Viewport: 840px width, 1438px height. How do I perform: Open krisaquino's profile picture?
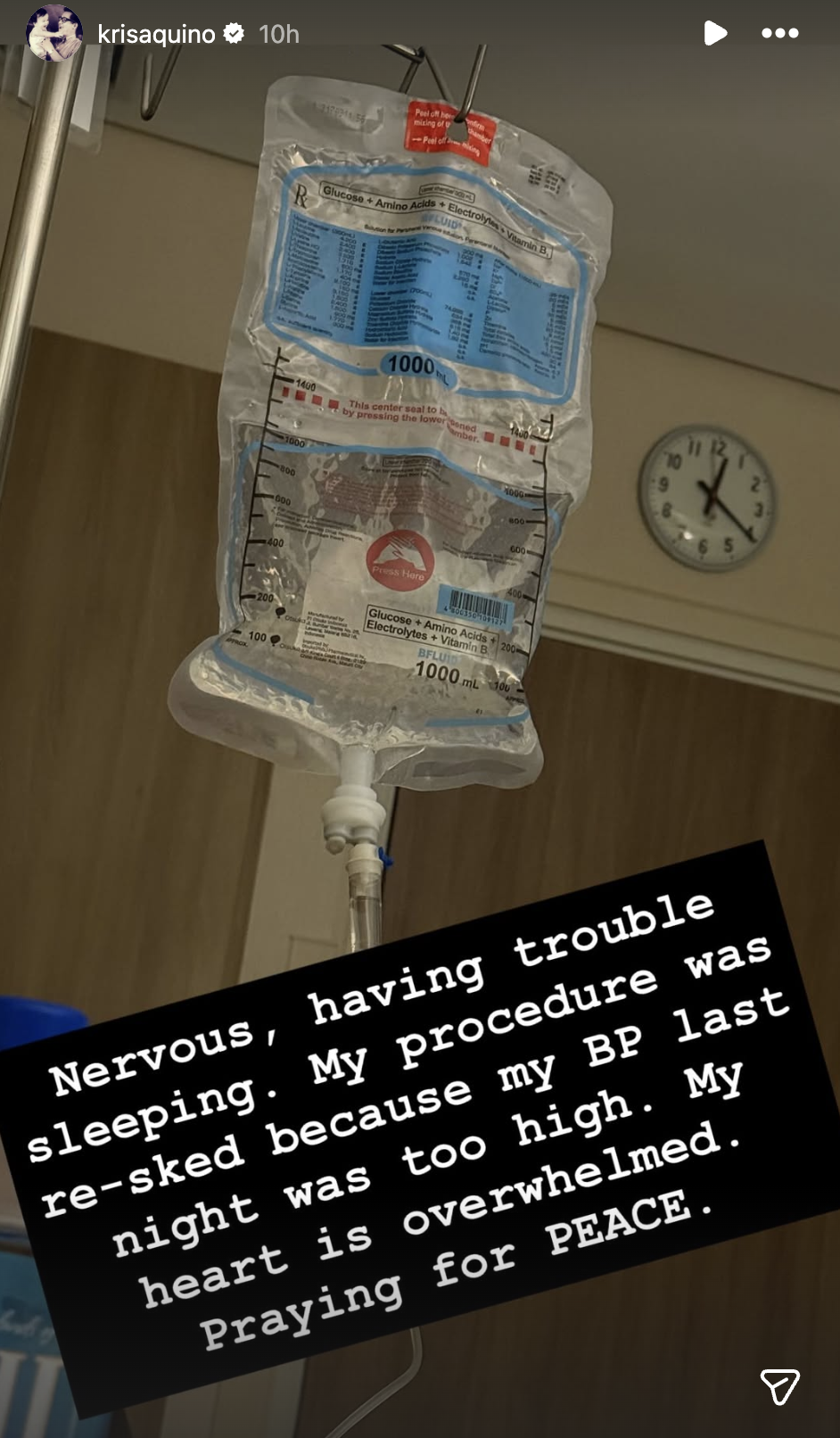coord(54,34)
